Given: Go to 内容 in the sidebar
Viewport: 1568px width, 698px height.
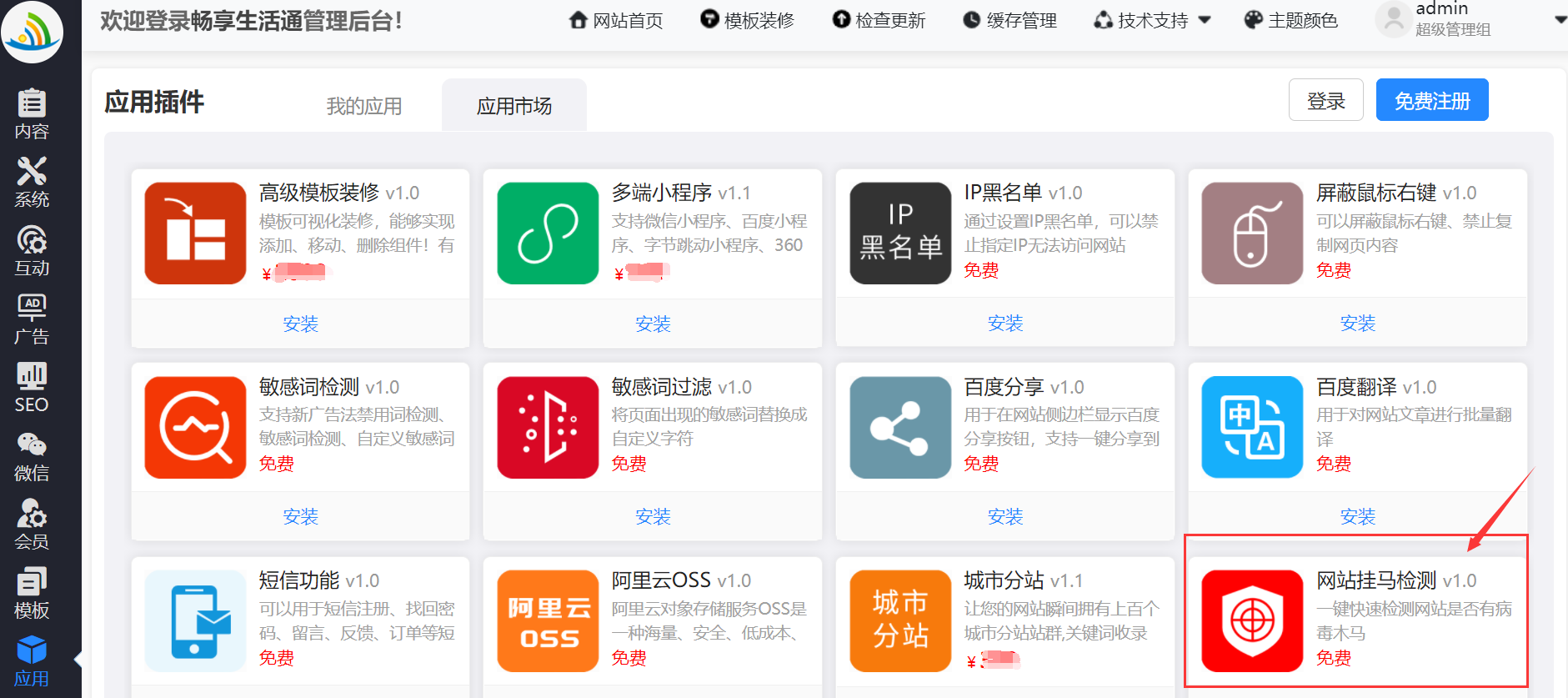Looking at the screenshot, I should pyautogui.click(x=32, y=114).
